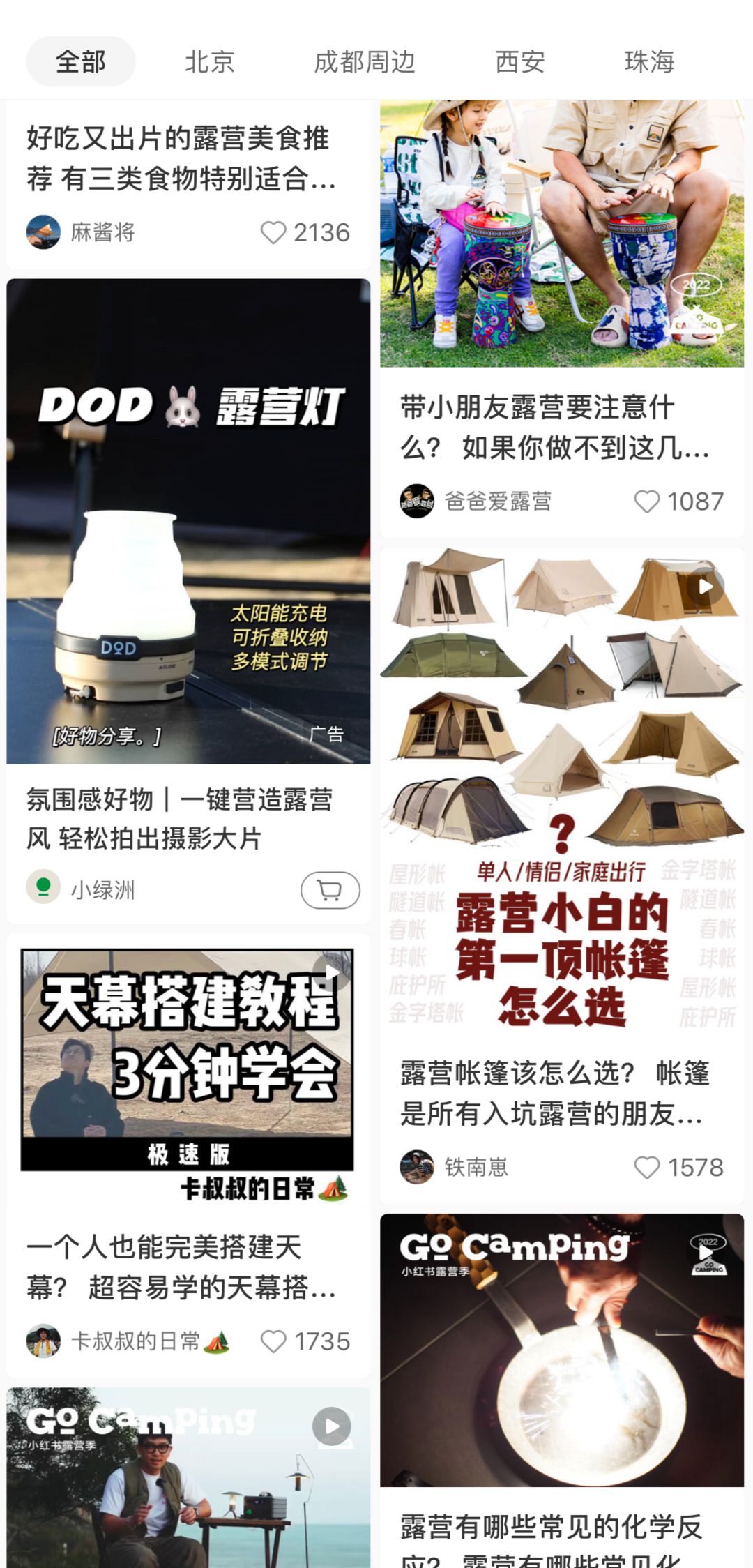The height and width of the screenshot is (1568, 753).
Task: View 铁南崽's profile
Action: [417, 1168]
